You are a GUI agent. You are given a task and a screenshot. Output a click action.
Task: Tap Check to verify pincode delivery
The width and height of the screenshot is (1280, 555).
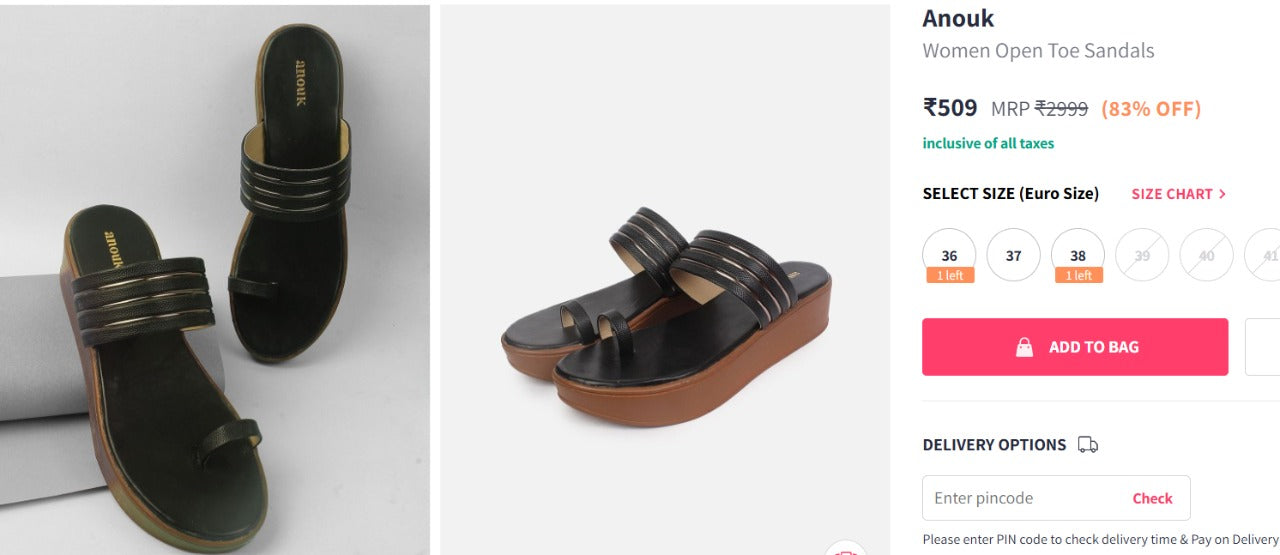click(x=1152, y=498)
